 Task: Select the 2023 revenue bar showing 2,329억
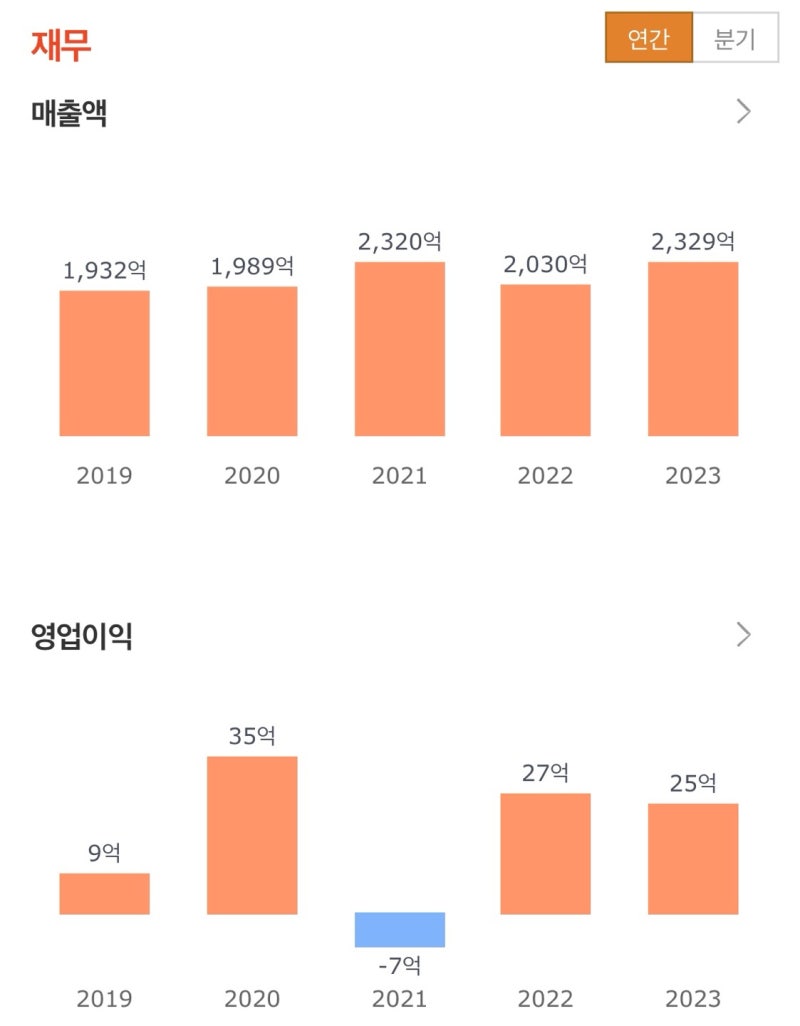point(693,350)
